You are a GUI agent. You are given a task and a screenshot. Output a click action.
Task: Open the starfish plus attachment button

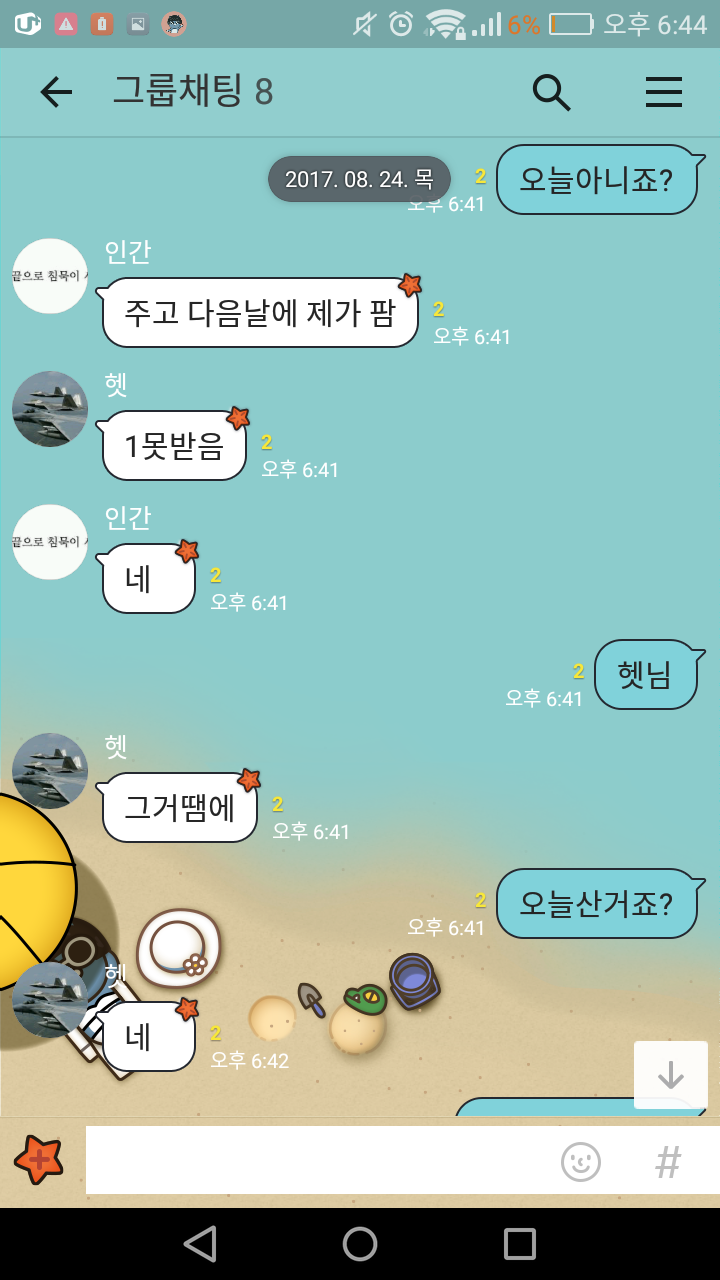point(39,1160)
